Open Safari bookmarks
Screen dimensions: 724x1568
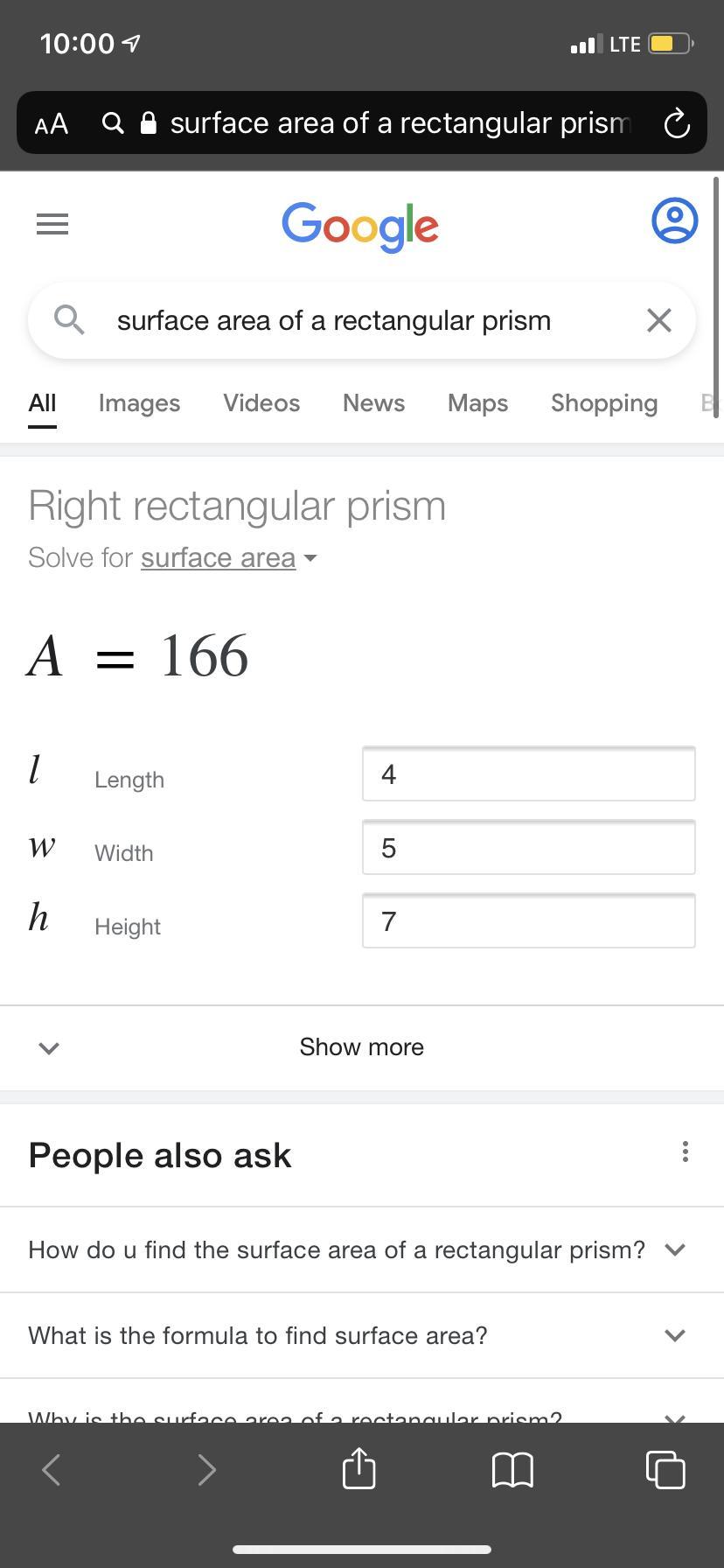pyautogui.click(x=512, y=1470)
